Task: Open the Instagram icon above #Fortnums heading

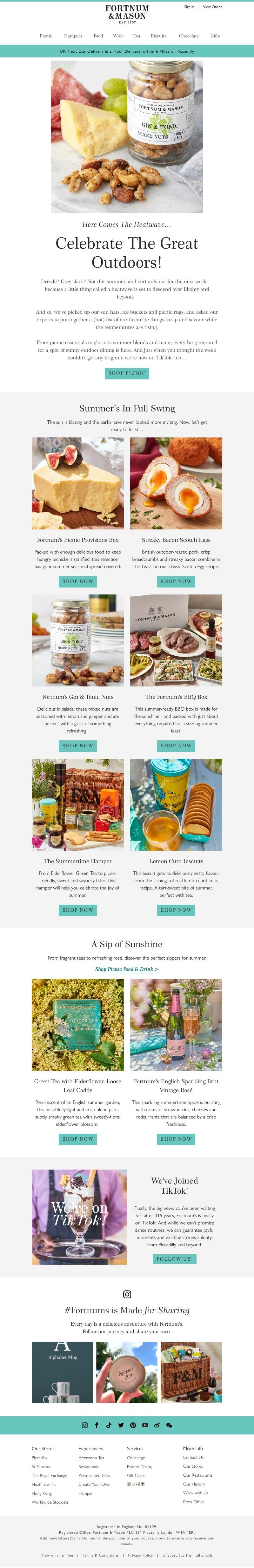Action: click(127, 1294)
